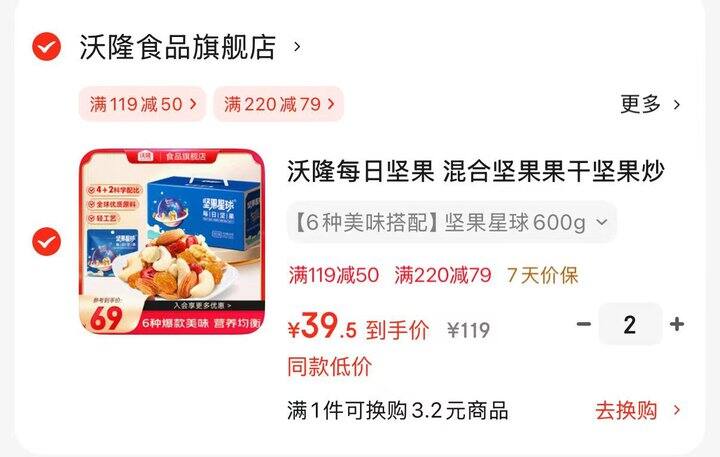Tap the quantity field showing 2

pos(630,324)
